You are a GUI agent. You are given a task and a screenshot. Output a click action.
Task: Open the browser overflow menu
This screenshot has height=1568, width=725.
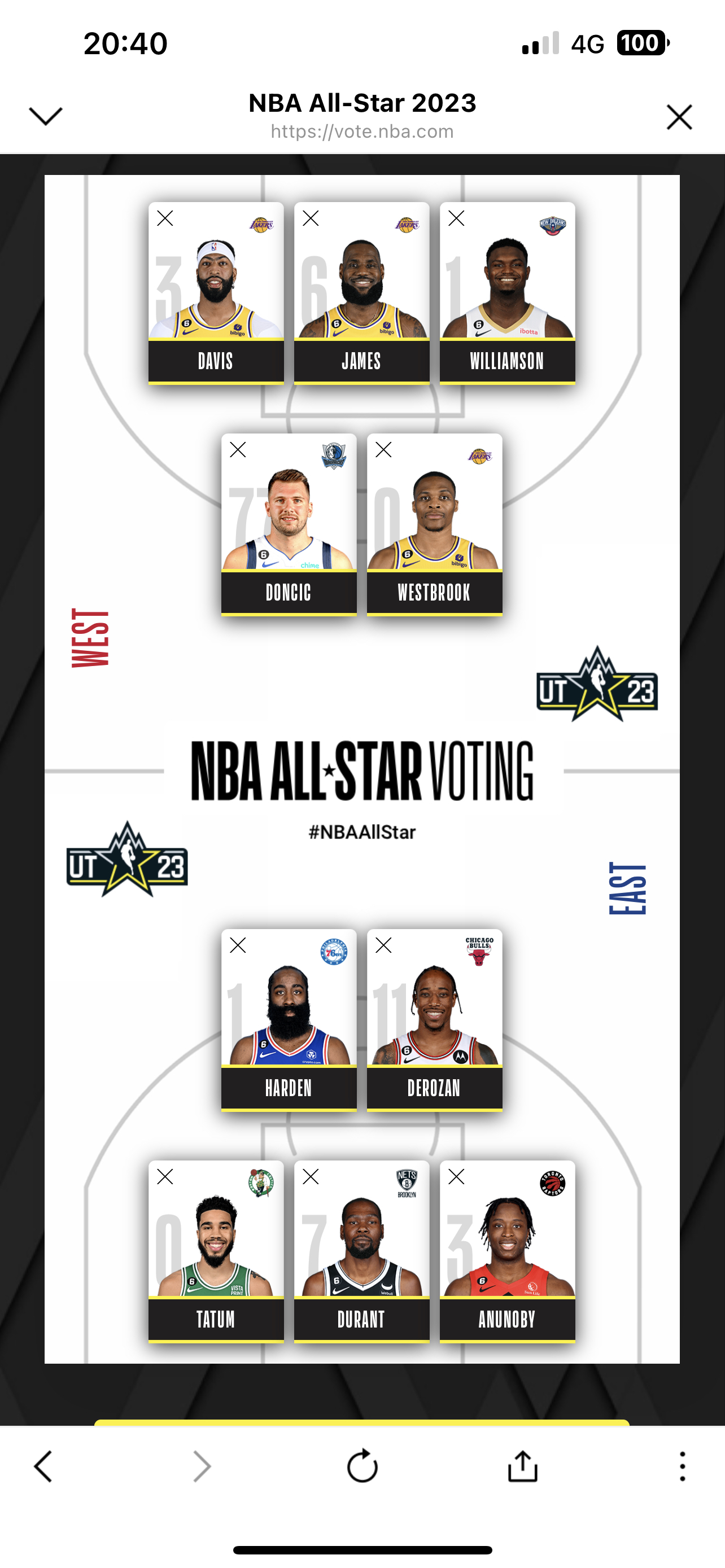point(683,1466)
